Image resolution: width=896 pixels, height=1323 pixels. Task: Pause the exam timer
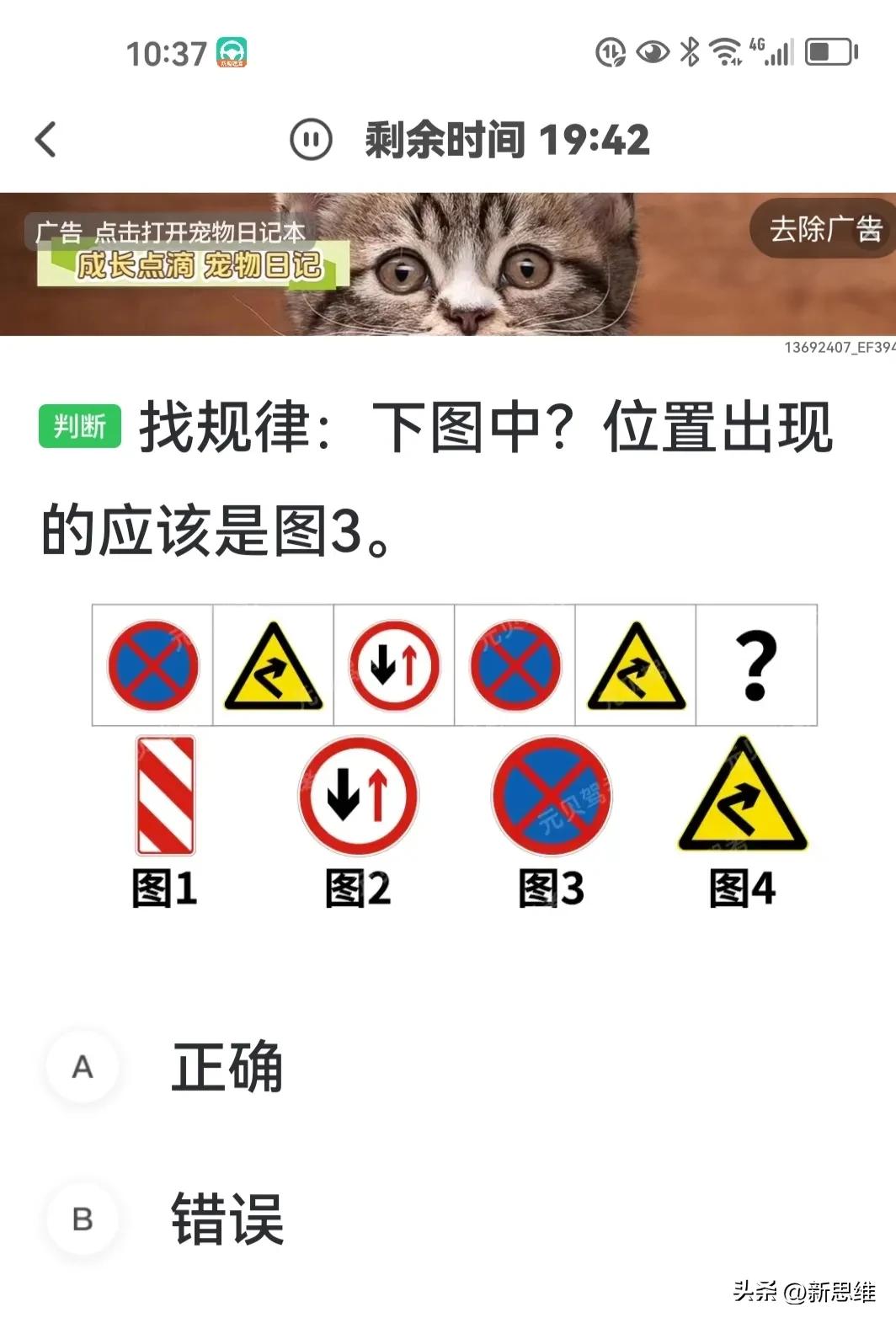(311, 139)
